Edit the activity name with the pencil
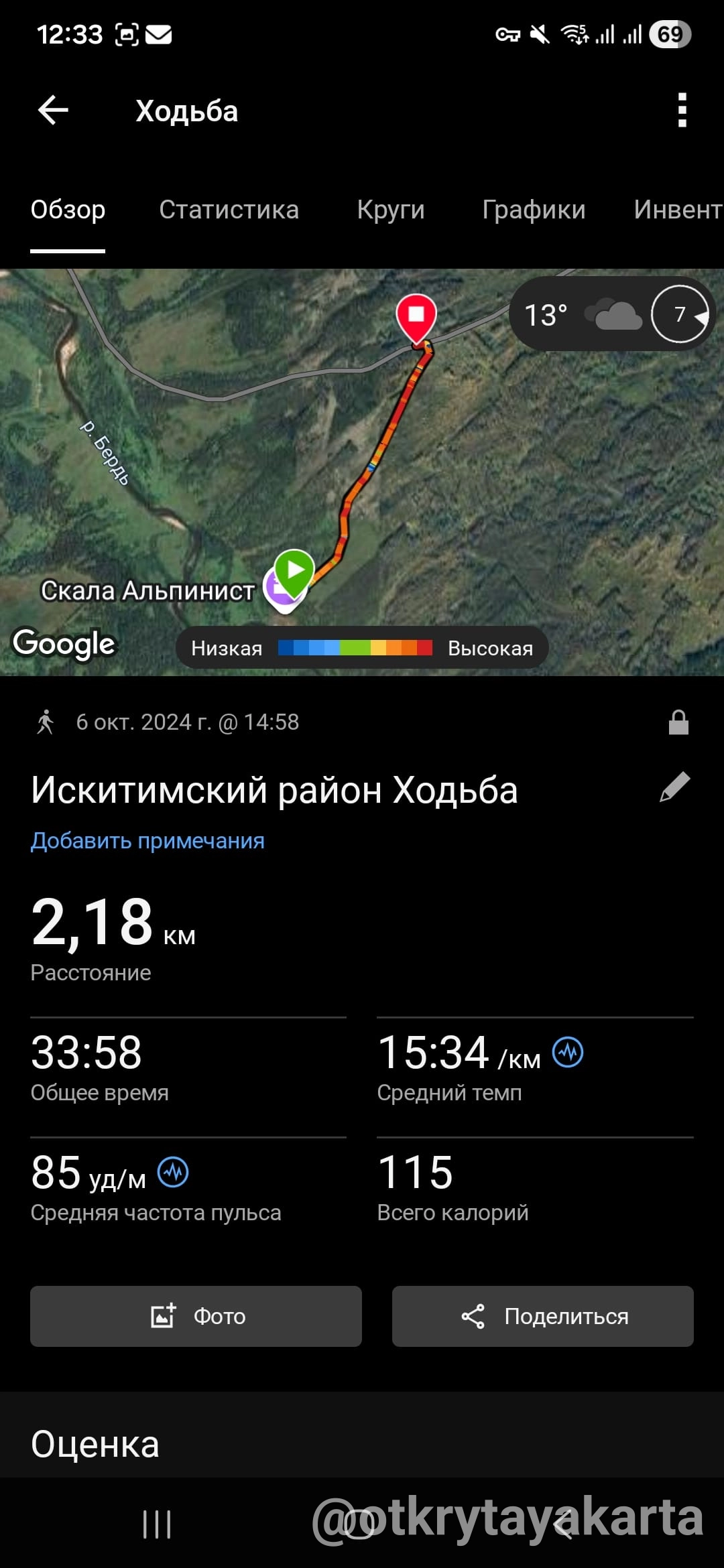 pos(674,787)
